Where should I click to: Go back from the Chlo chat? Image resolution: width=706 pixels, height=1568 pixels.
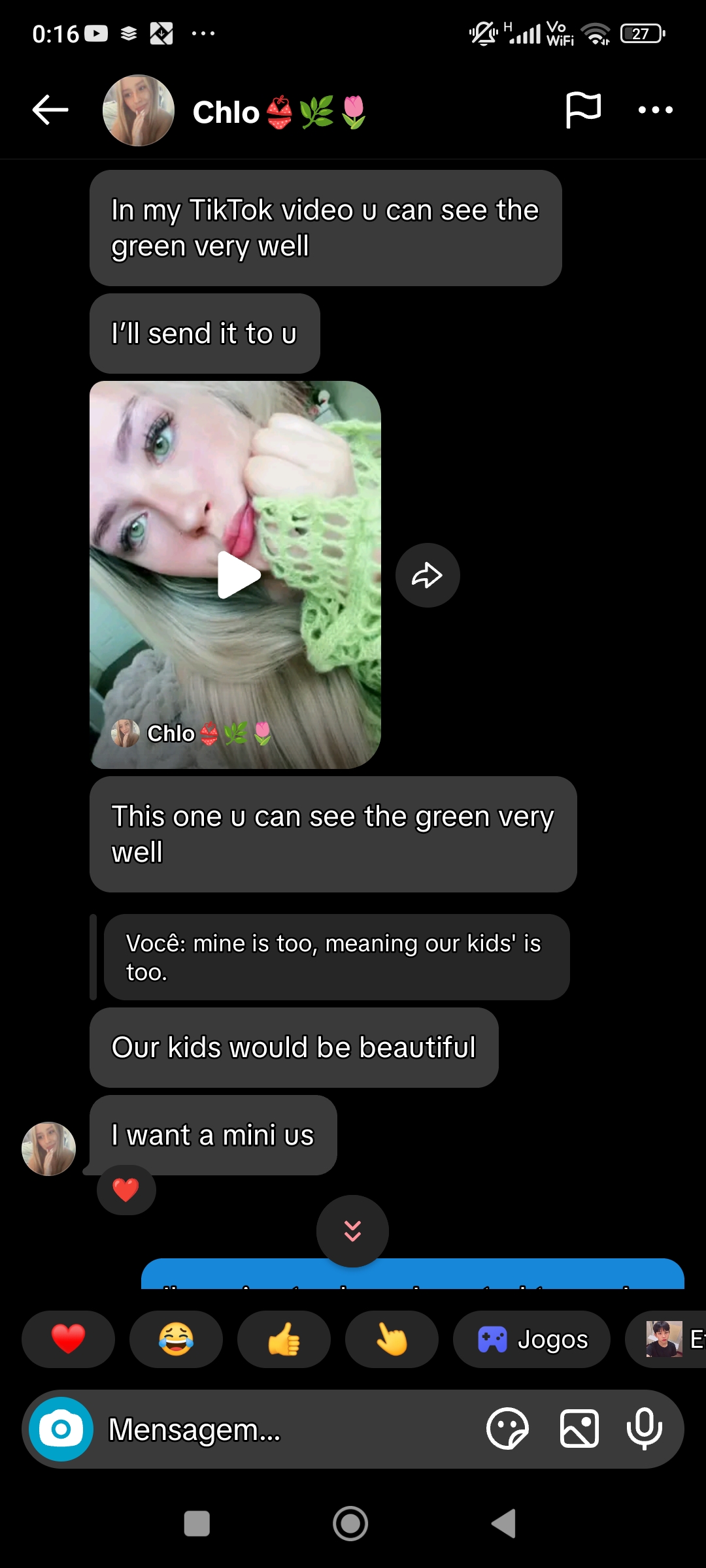point(50,110)
